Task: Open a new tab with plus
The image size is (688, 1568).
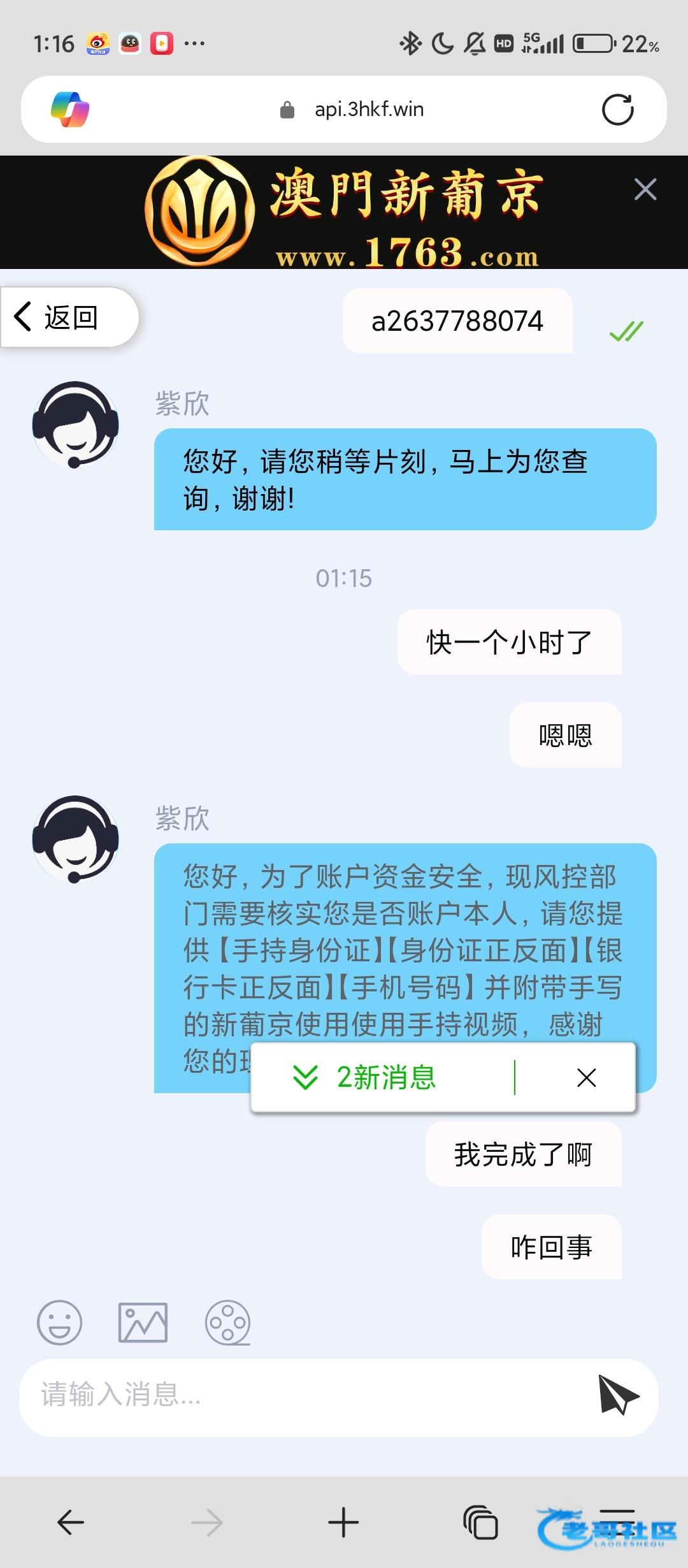Action: coord(343,1523)
